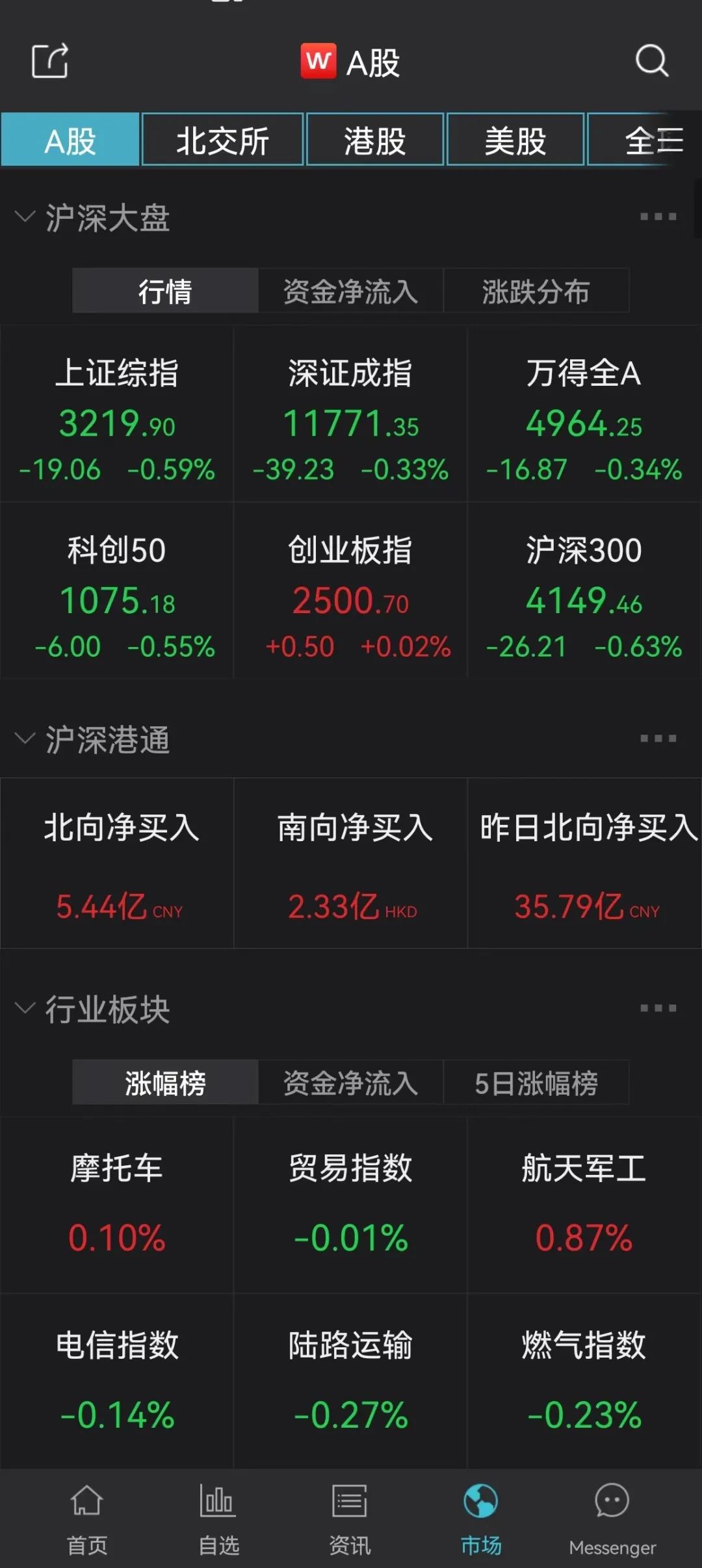View the 涨跌分布 tab
Image resolution: width=702 pixels, height=1568 pixels.
[x=536, y=291]
